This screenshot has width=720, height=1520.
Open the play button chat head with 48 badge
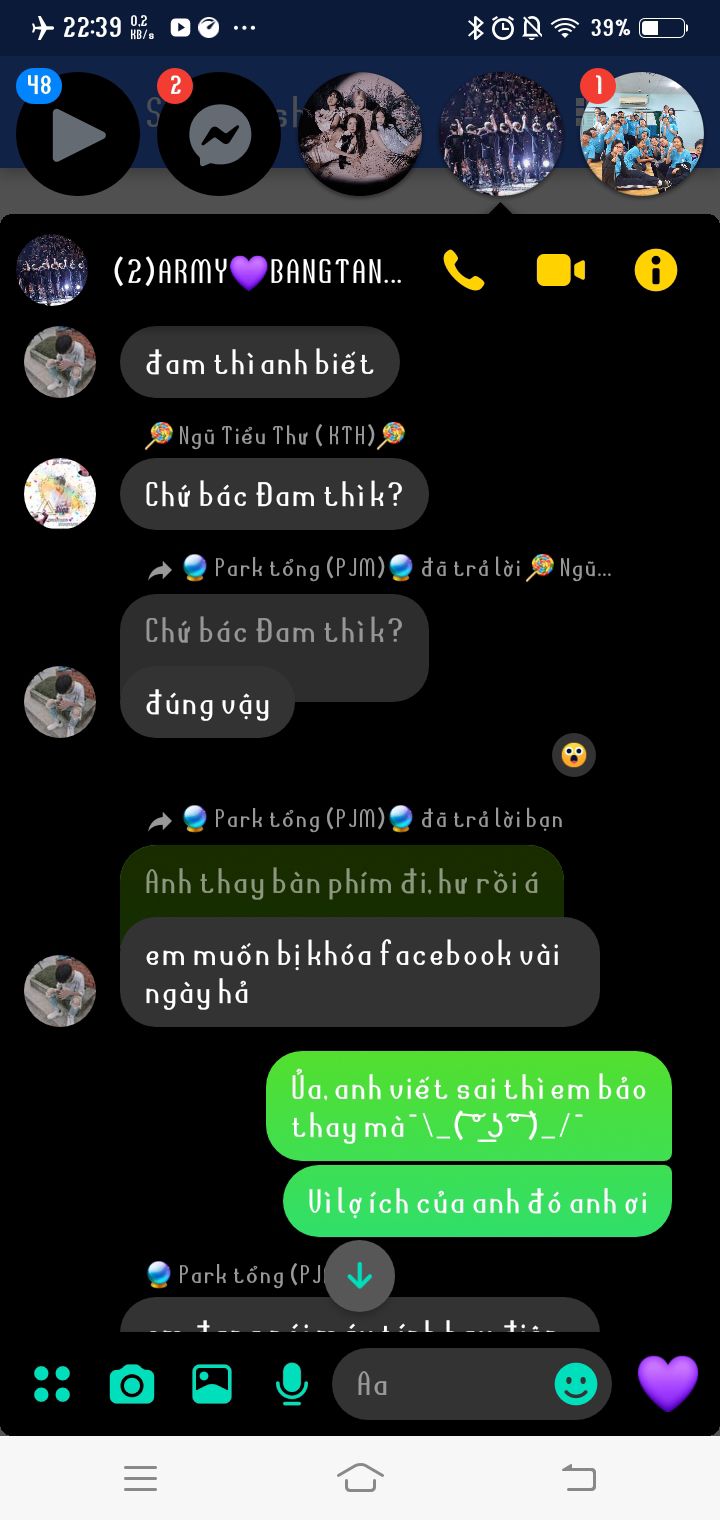(x=77, y=133)
